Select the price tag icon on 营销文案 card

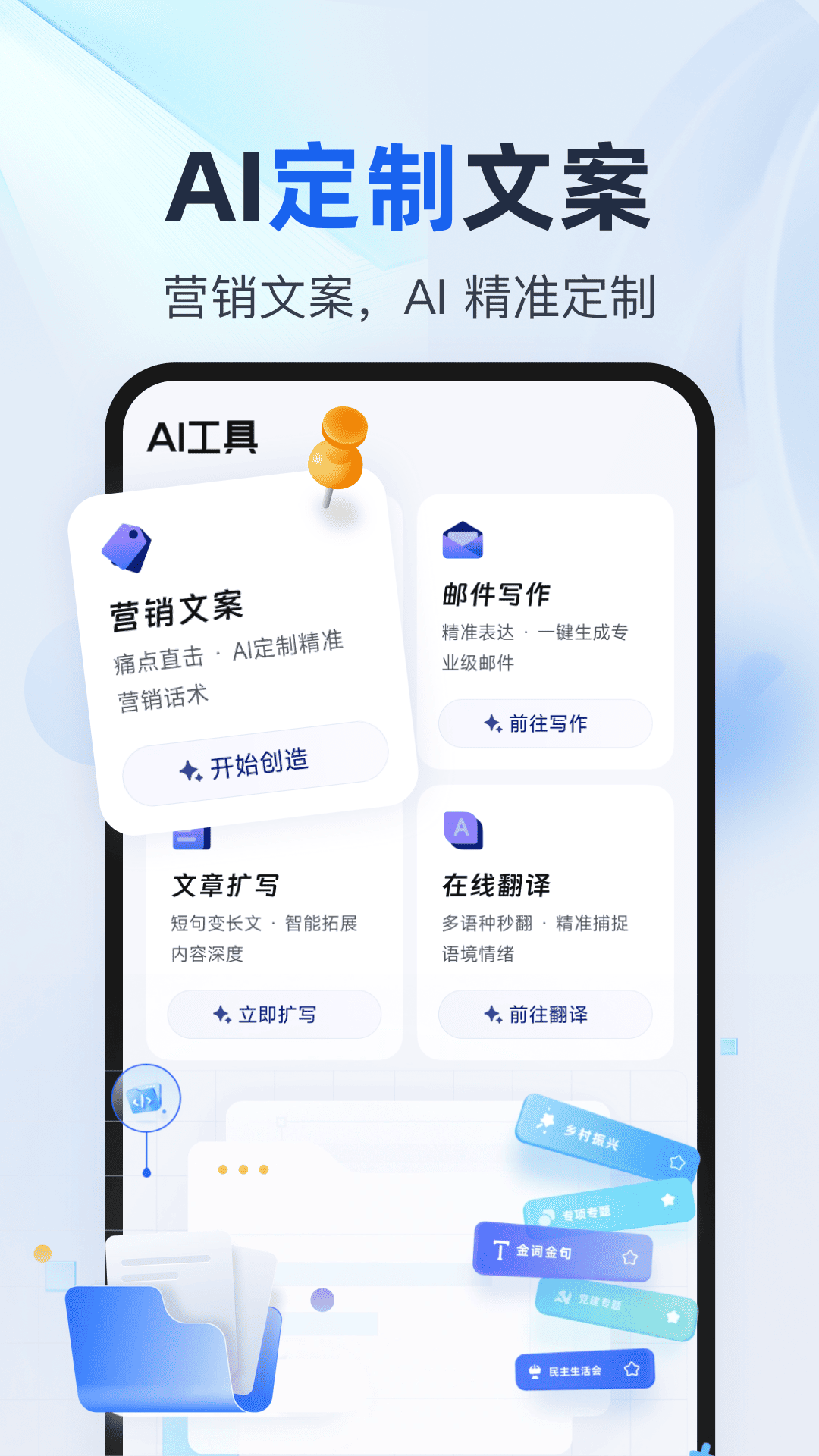coord(127,546)
